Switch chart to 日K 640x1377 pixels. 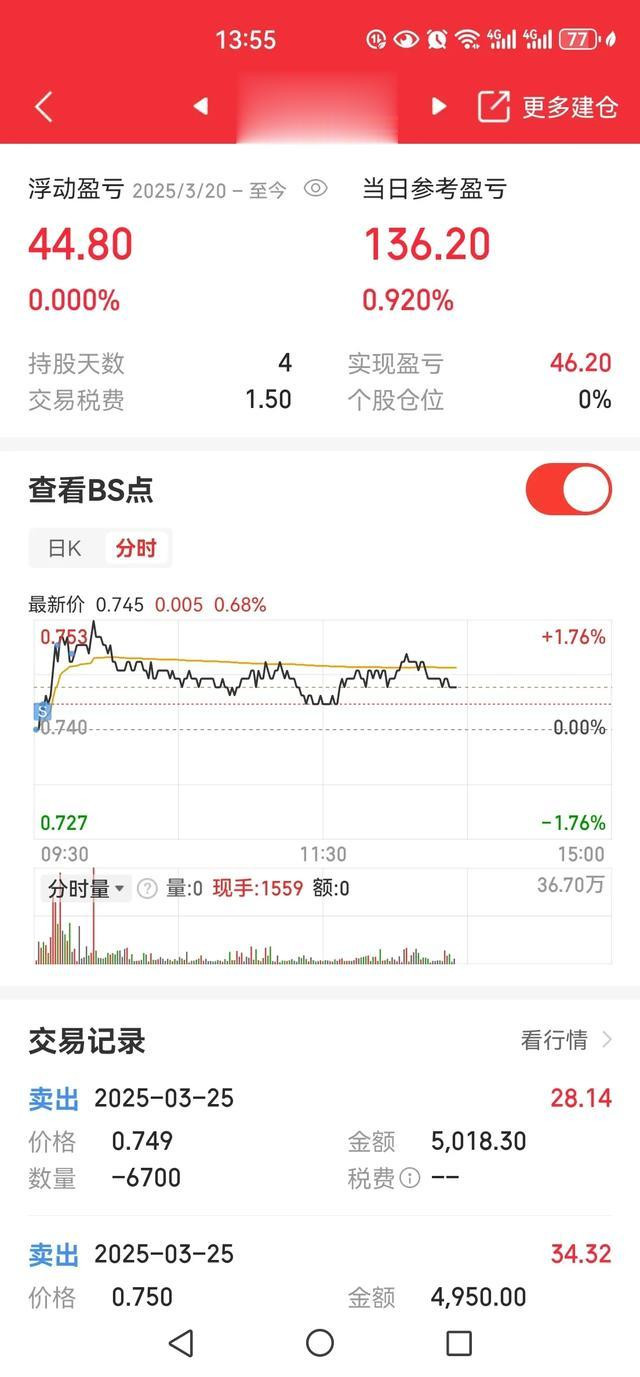(x=65, y=548)
